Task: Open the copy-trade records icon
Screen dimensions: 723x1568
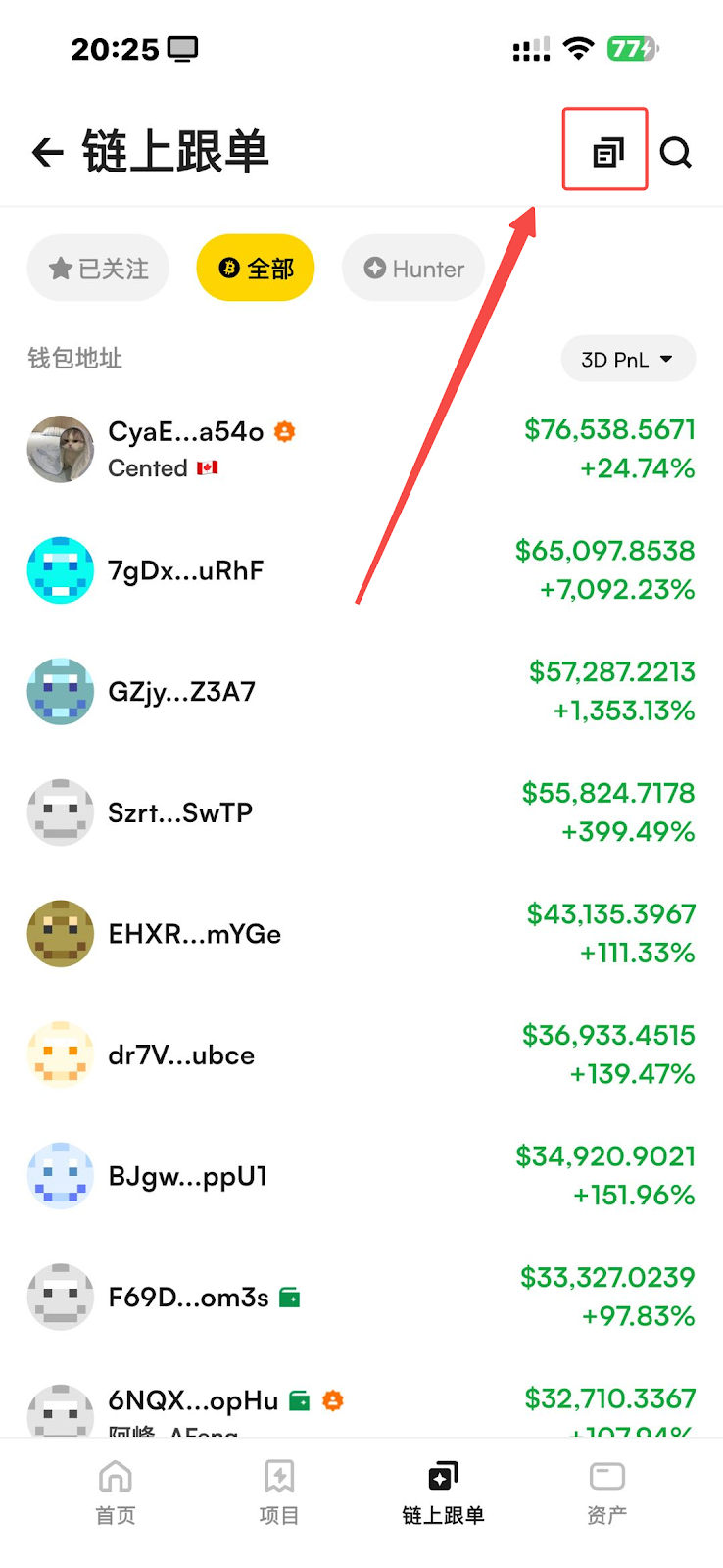Action: [x=606, y=152]
